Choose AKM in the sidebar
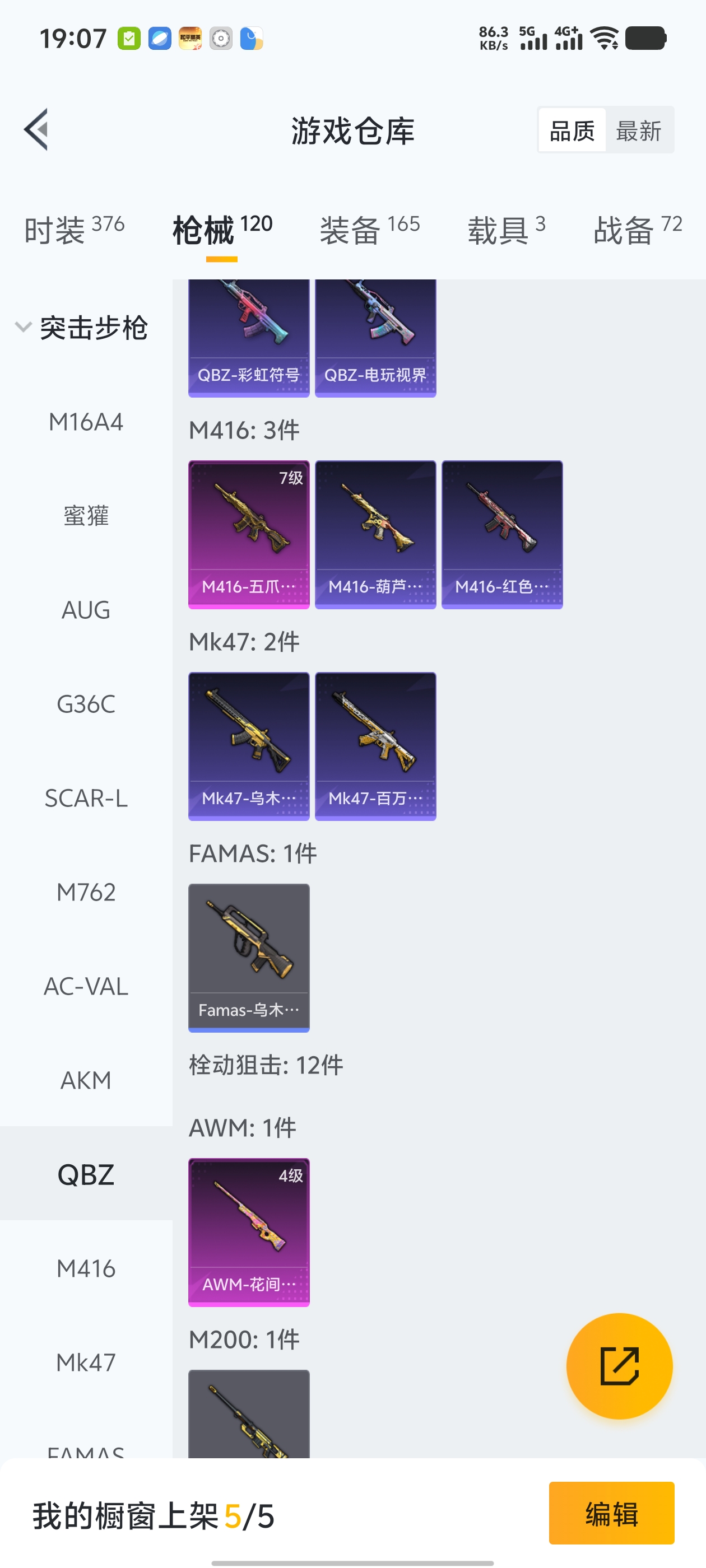Viewport: 706px width, 1568px height. coord(86,1080)
